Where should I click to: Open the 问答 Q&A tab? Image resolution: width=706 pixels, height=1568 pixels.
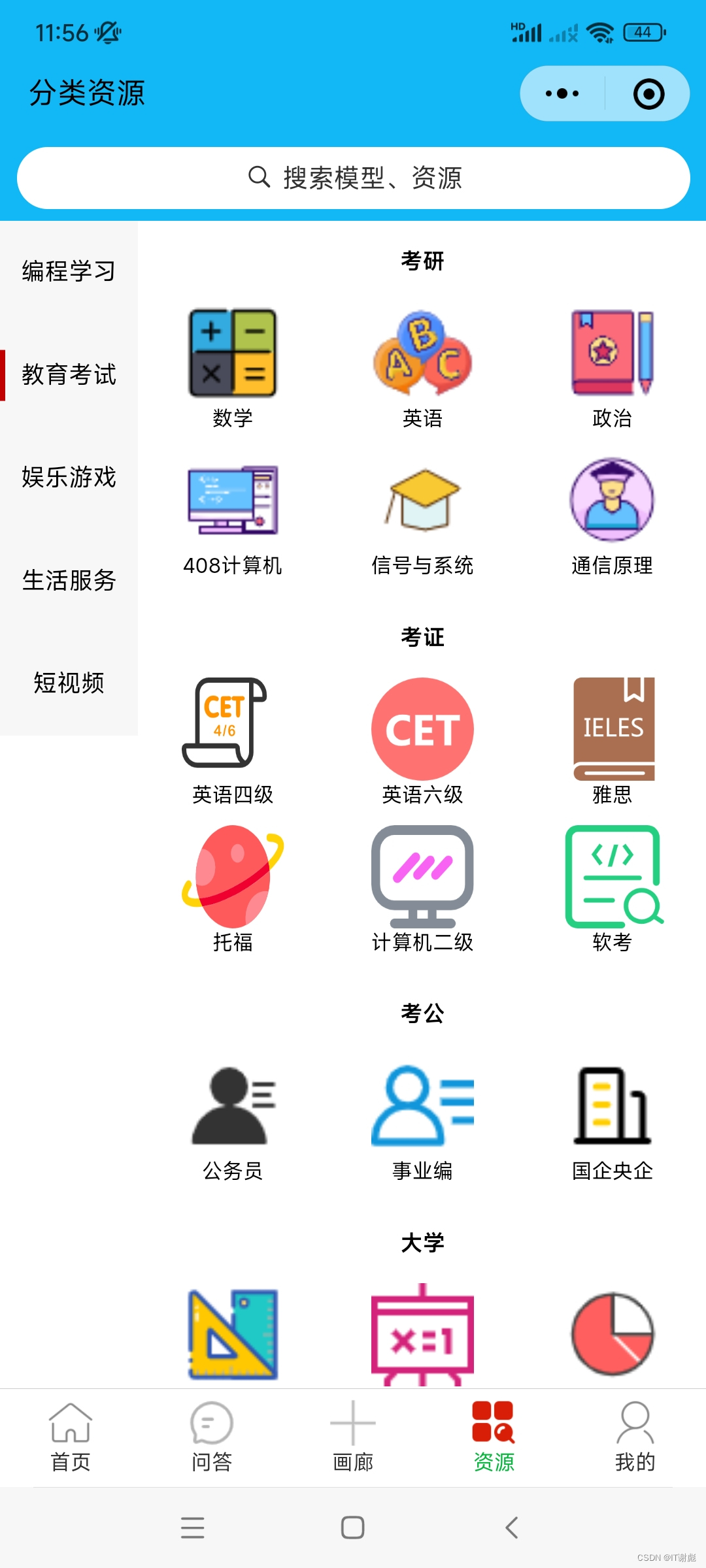click(x=210, y=1434)
